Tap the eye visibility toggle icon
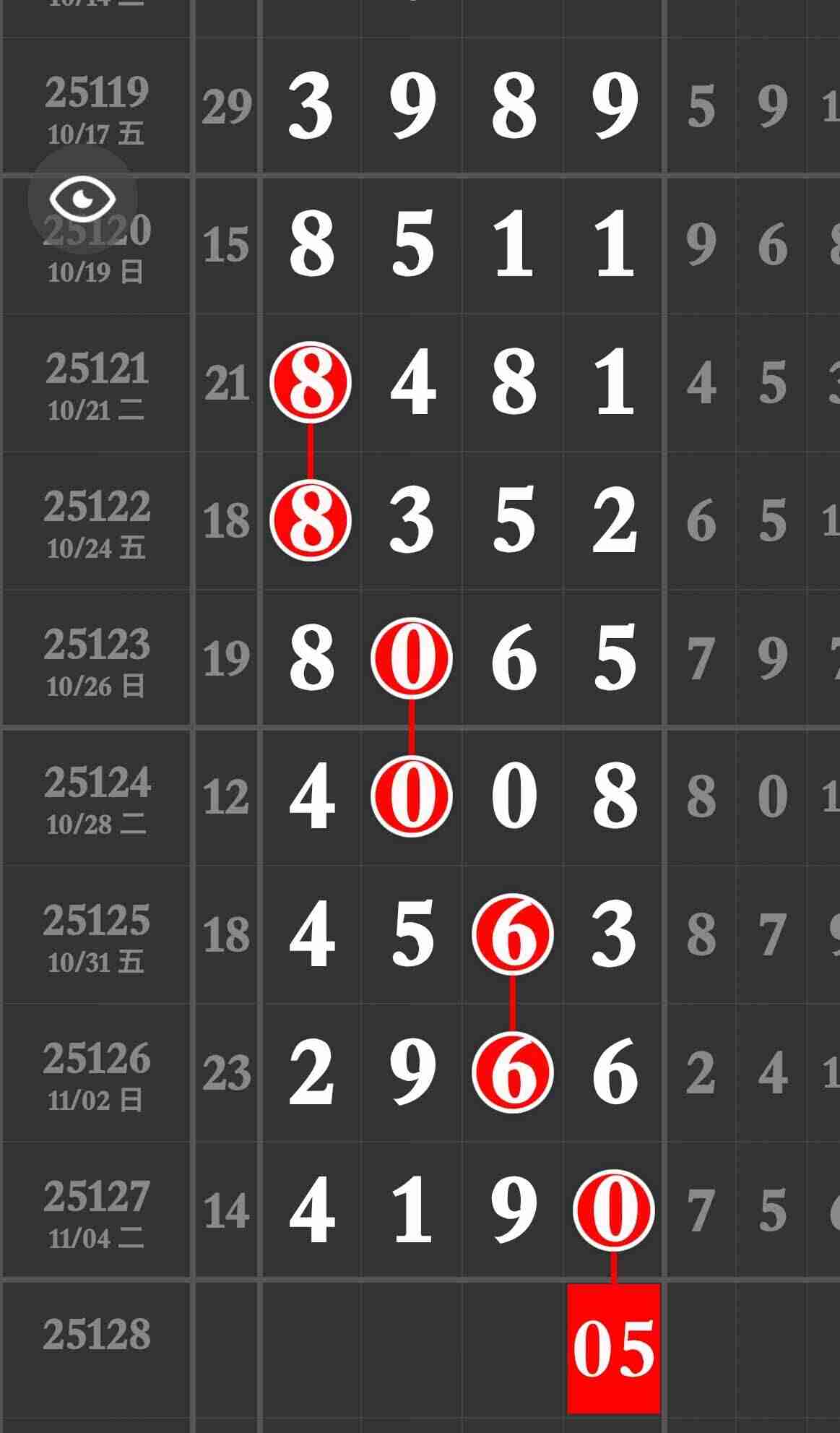The height and width of the screenshot is (1433, 840). (x=82, y=198)
